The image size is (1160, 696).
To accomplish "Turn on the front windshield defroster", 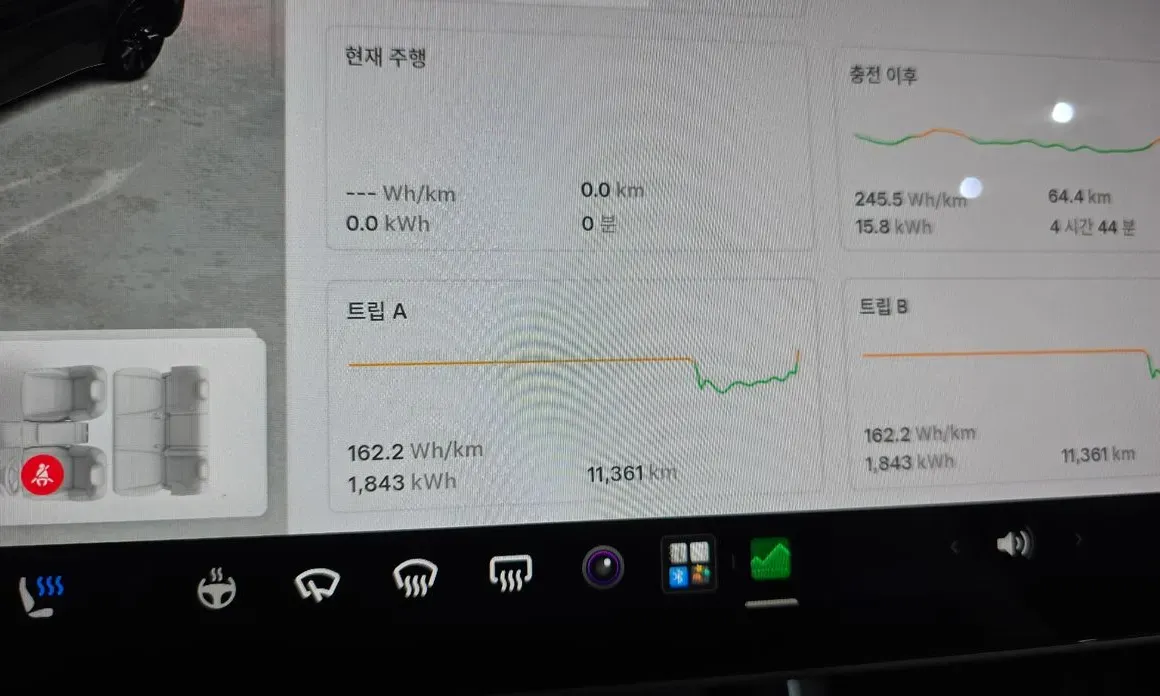I will [x=415, y=578].
